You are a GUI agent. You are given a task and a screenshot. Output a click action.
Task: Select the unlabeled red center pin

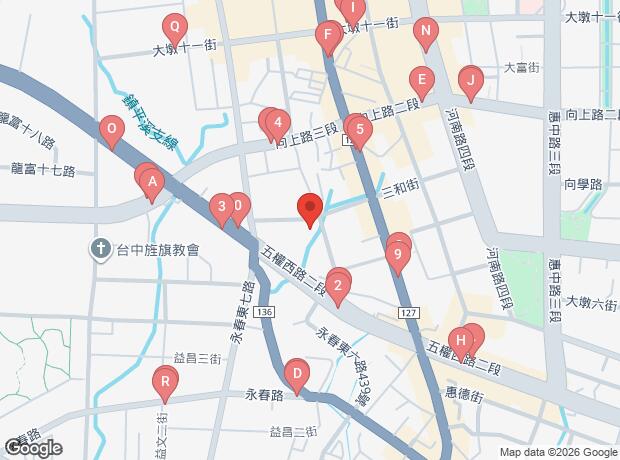310,209
